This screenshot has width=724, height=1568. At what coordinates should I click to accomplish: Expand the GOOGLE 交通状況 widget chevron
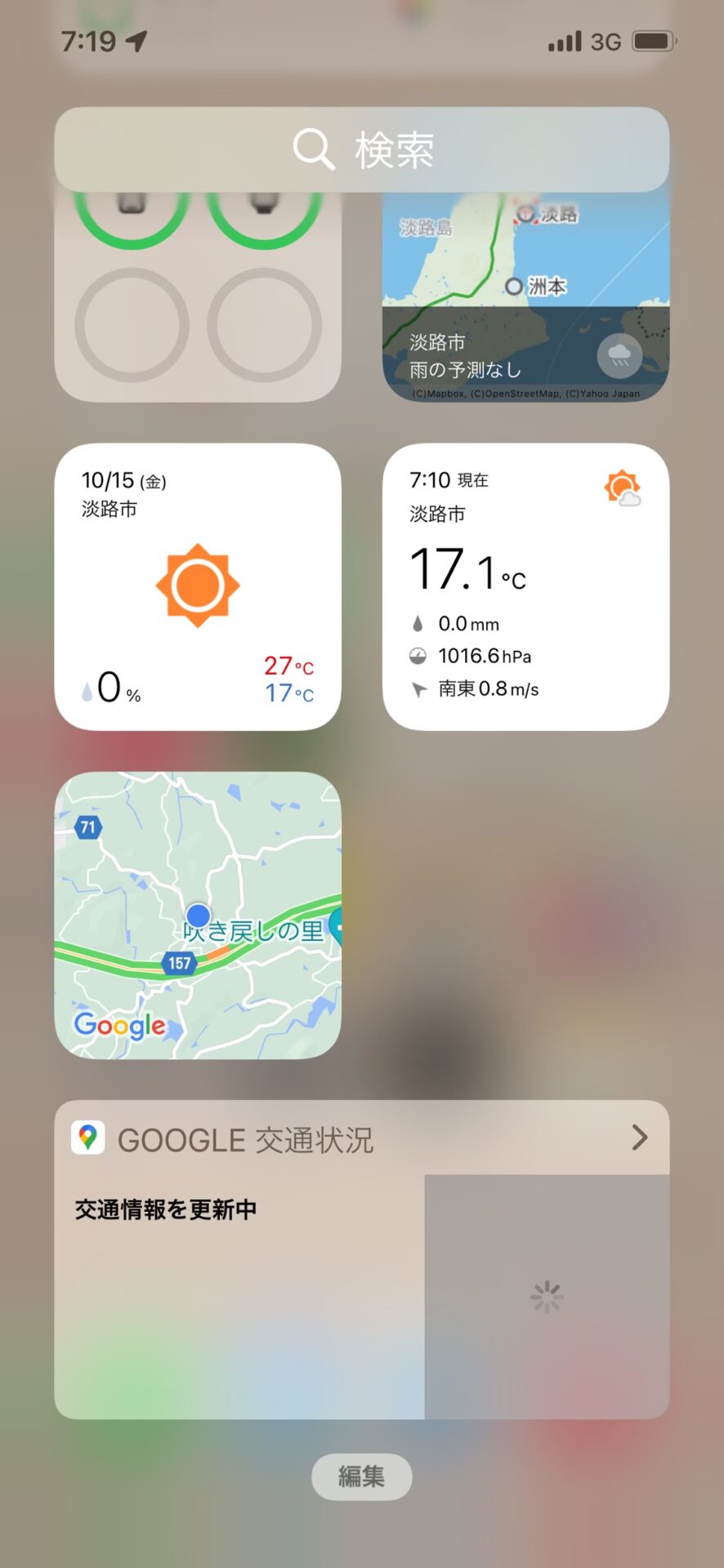coord(640,1138)
